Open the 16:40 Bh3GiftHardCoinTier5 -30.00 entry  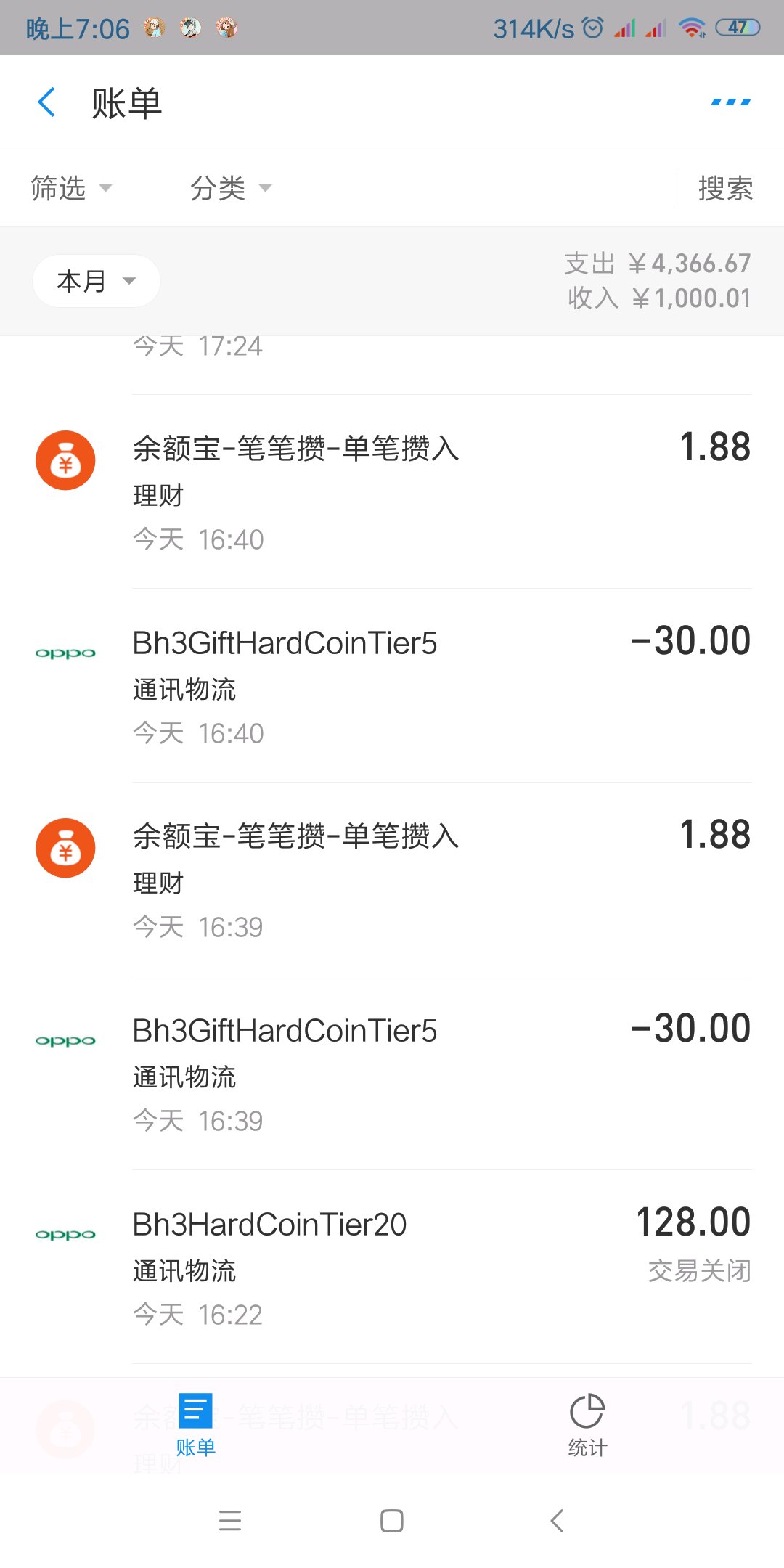click(392, 685)
